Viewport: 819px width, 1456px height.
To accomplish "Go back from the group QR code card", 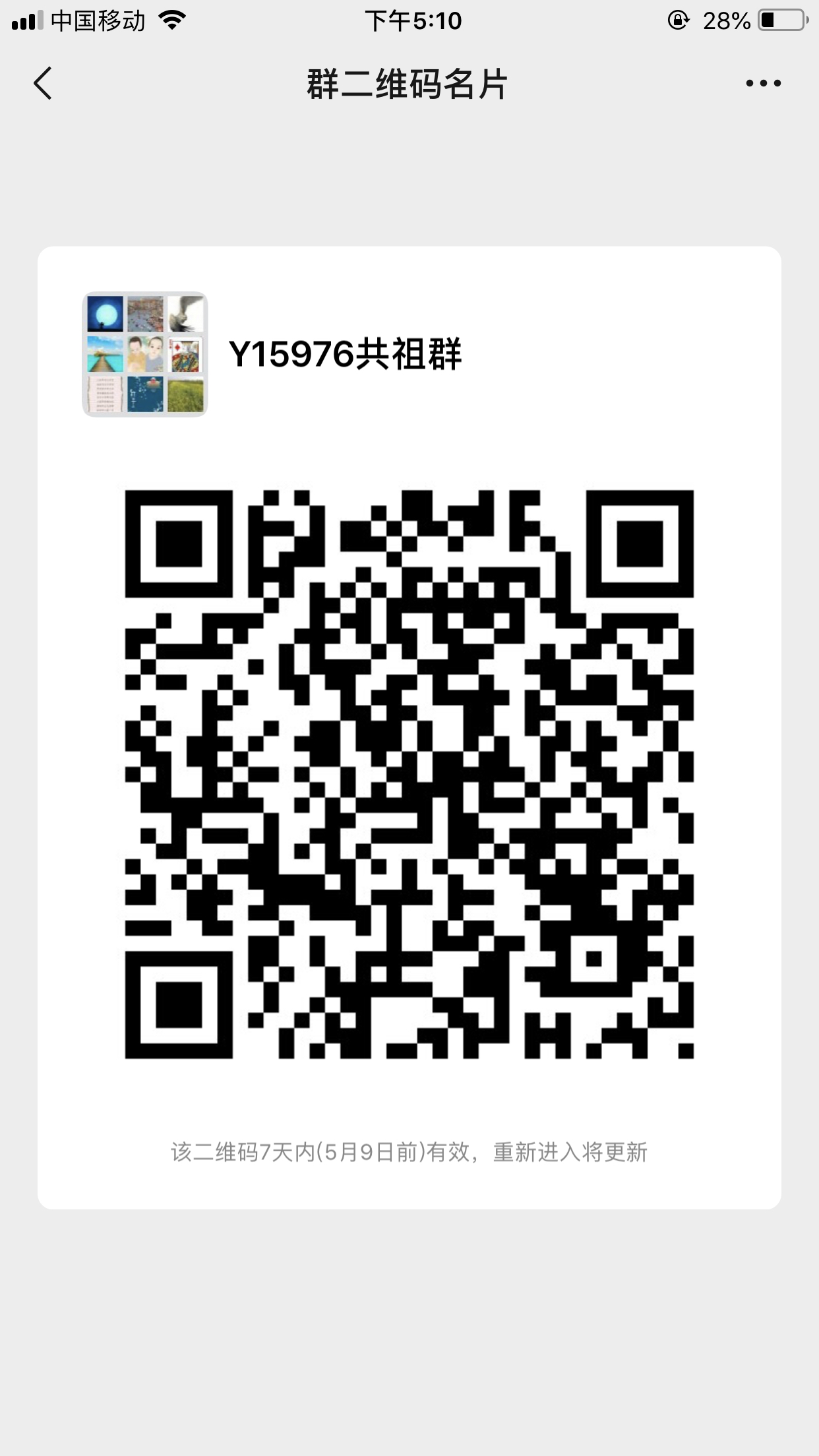I will pos(43,84).
